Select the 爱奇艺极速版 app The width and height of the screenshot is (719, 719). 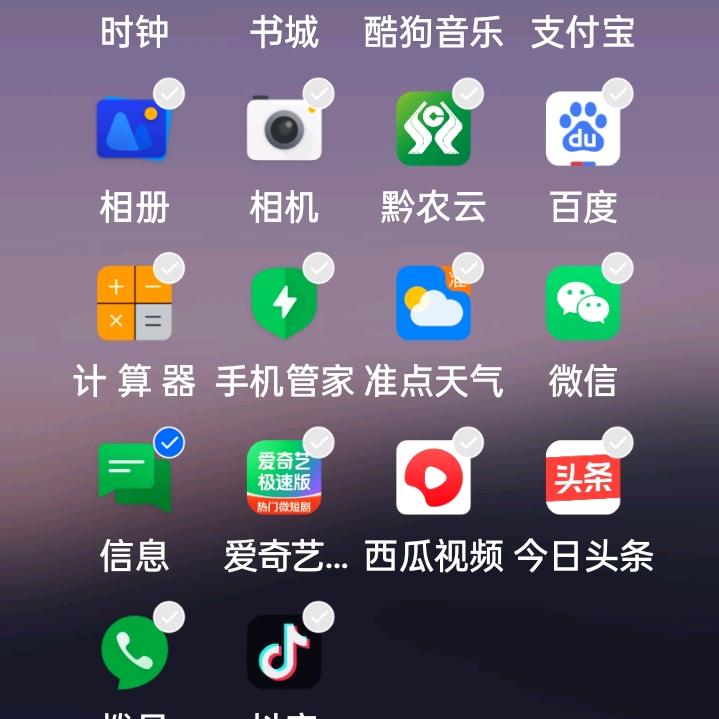(284, 477)
